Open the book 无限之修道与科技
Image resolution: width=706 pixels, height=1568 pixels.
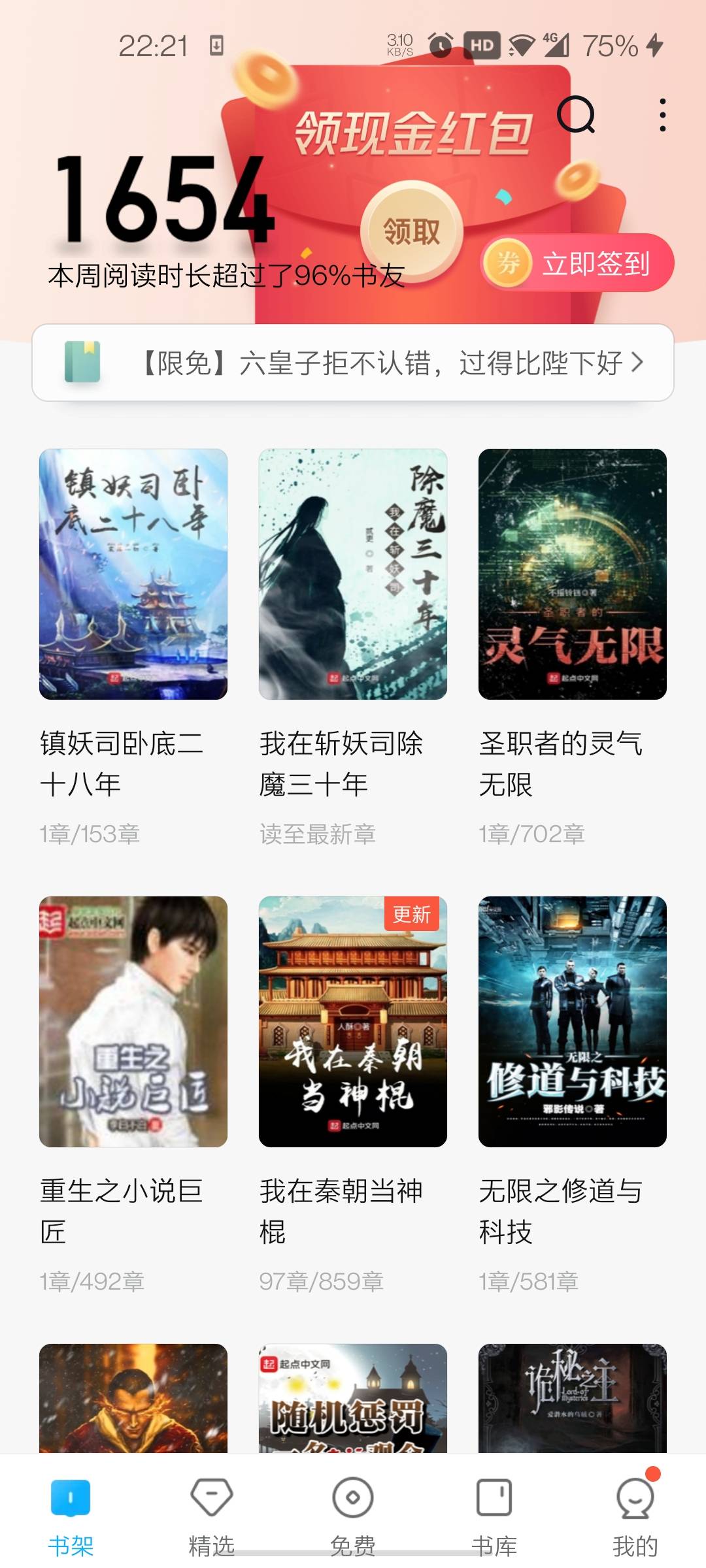573,1021
